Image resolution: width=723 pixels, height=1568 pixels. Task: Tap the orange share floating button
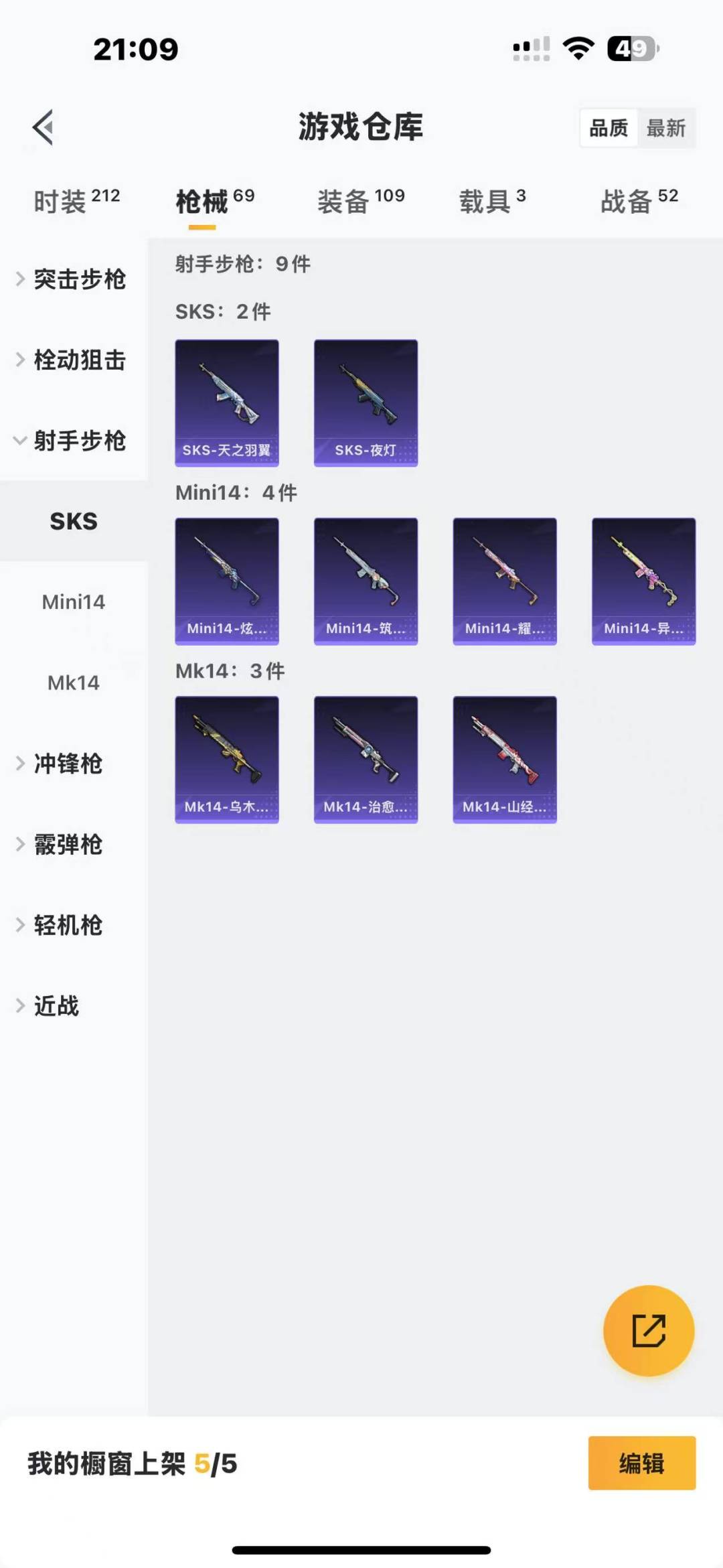649,1330
